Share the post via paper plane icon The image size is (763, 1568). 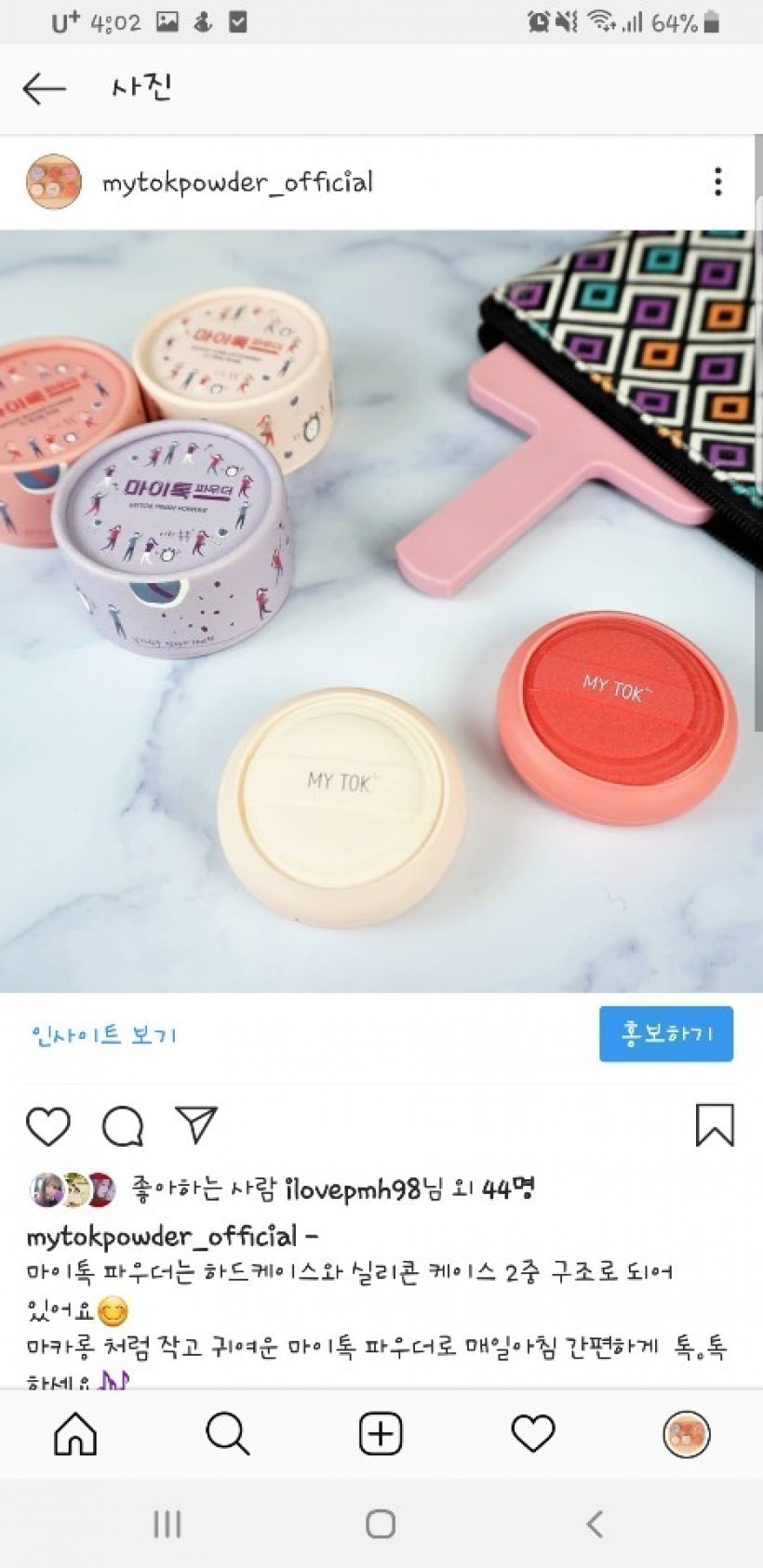[x=196, y=1124]
